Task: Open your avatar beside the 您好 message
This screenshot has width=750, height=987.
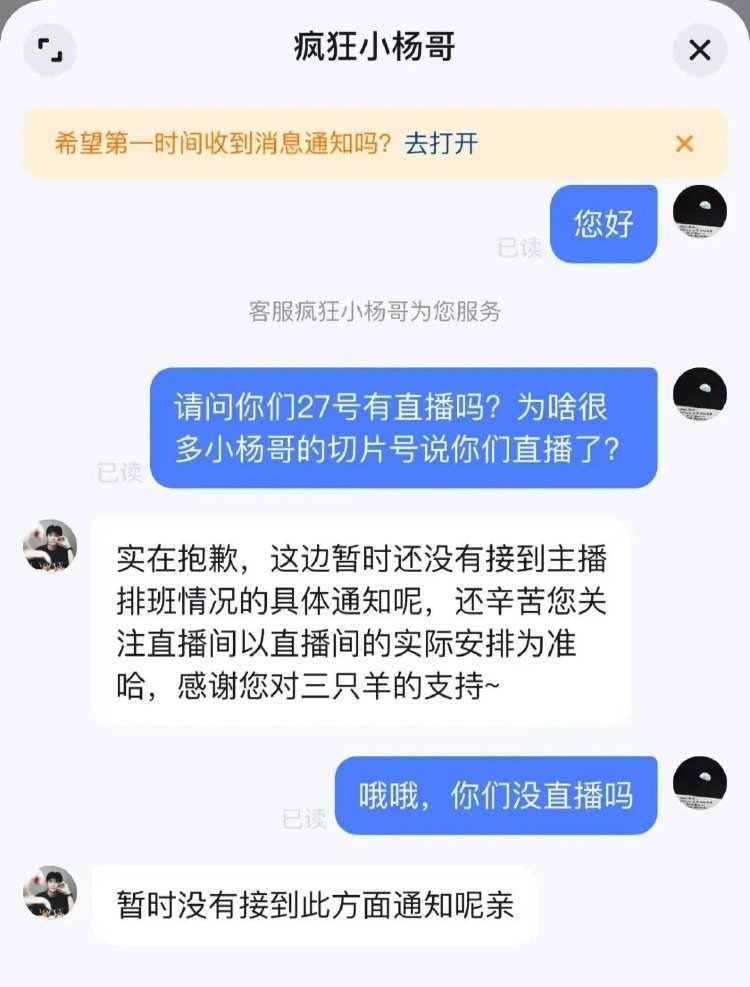Action: [699, 213]
